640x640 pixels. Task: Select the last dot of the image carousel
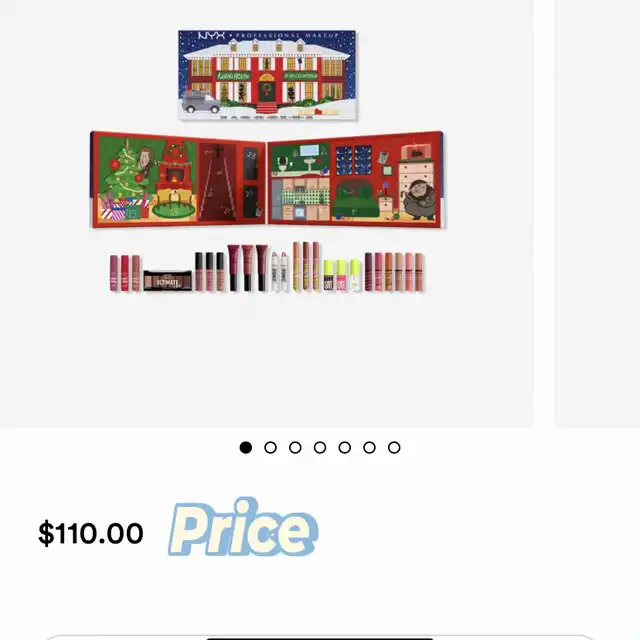(394, 448)
